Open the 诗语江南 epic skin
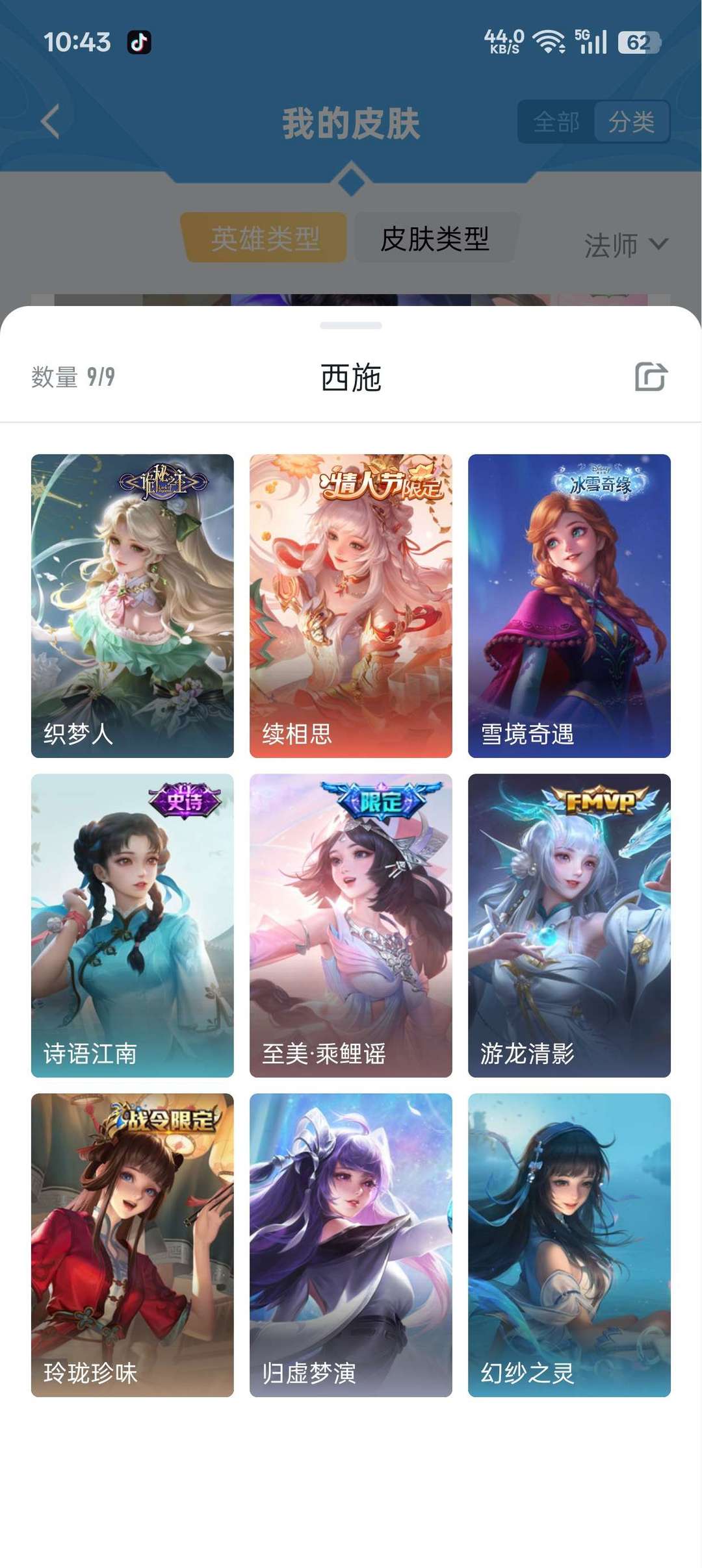Screen dimensions: 702x1568 pos(133,925)
